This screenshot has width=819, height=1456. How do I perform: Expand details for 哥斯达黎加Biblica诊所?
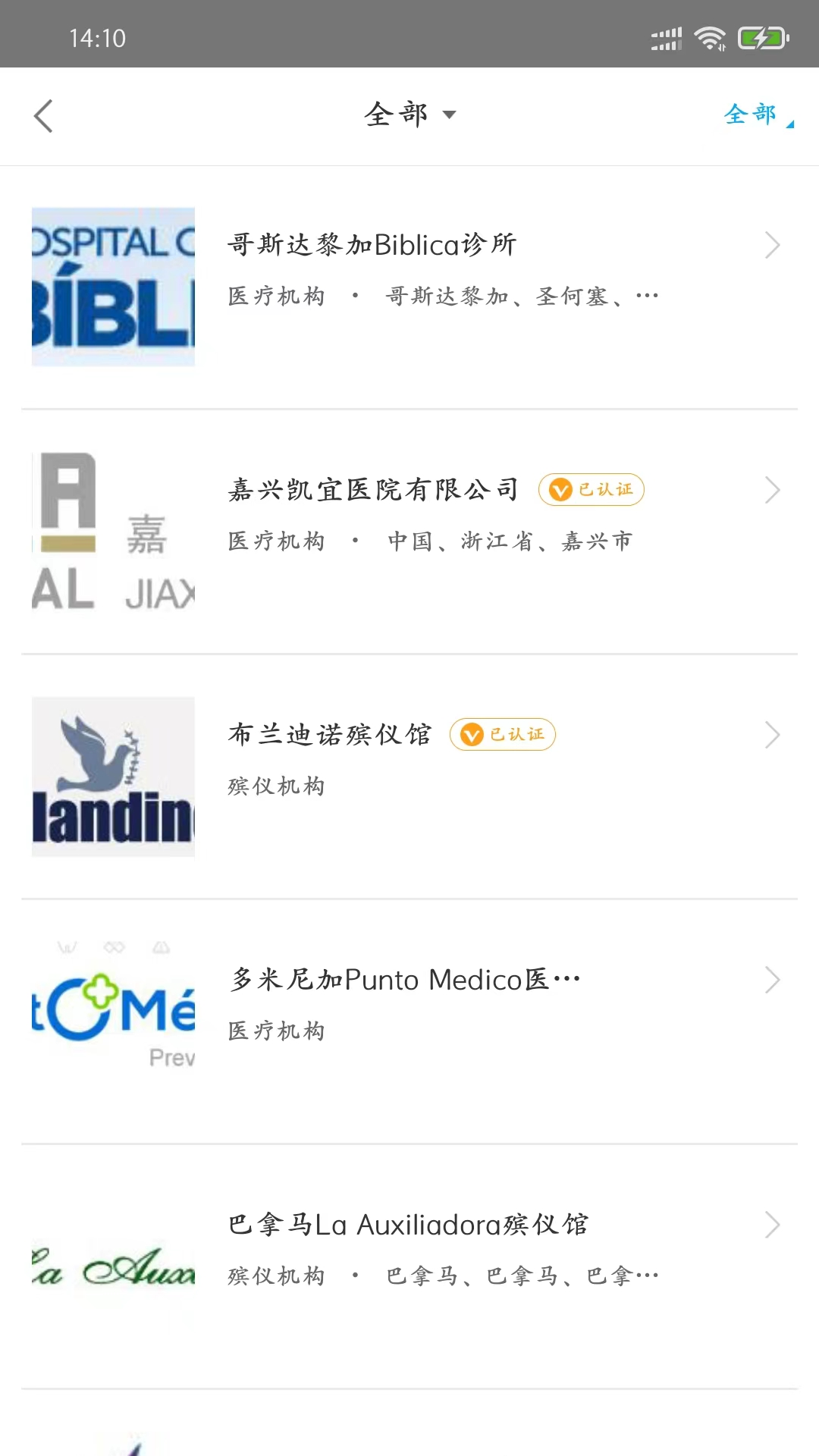click(x=773, y=244)
